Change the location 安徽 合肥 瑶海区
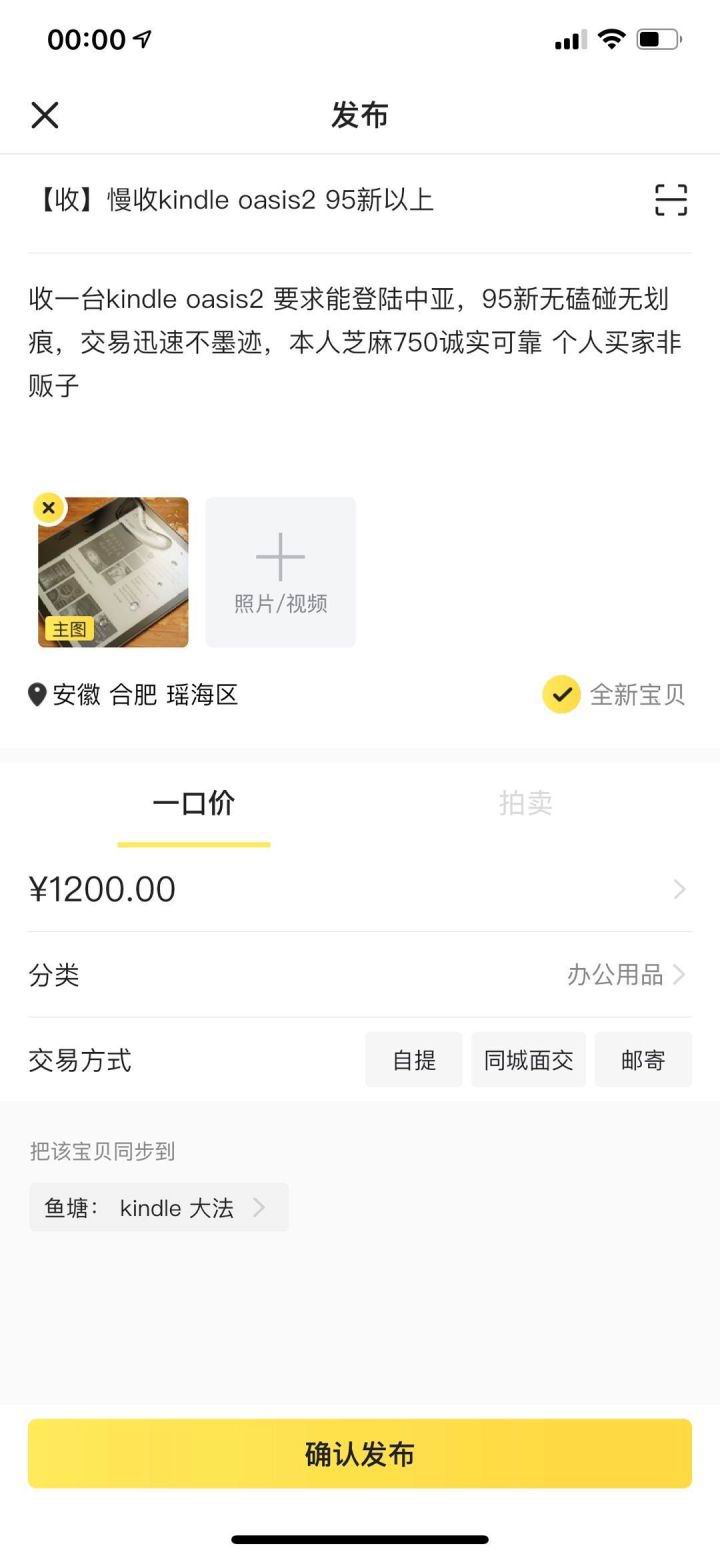Viewport: 720px width, 1558px height. coord(134,695)
